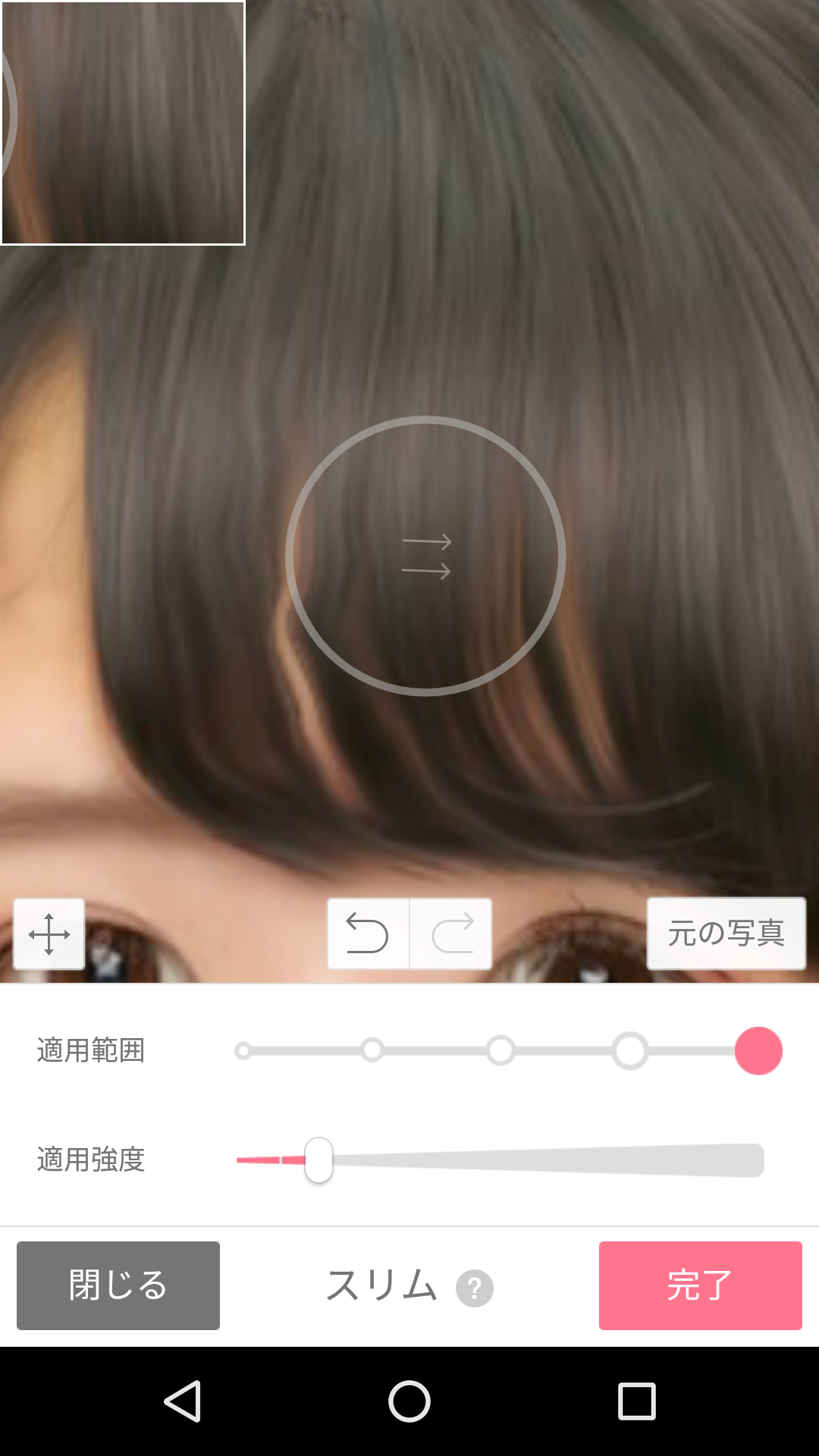Select the smallest 適用範囲 size

tap(243, 1050)
